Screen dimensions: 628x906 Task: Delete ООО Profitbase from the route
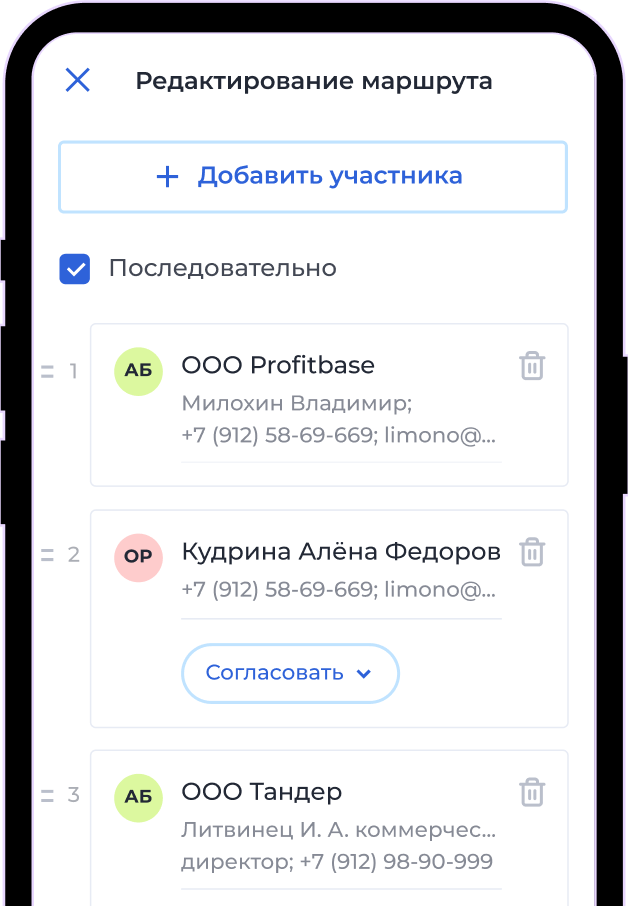point(532,366)
